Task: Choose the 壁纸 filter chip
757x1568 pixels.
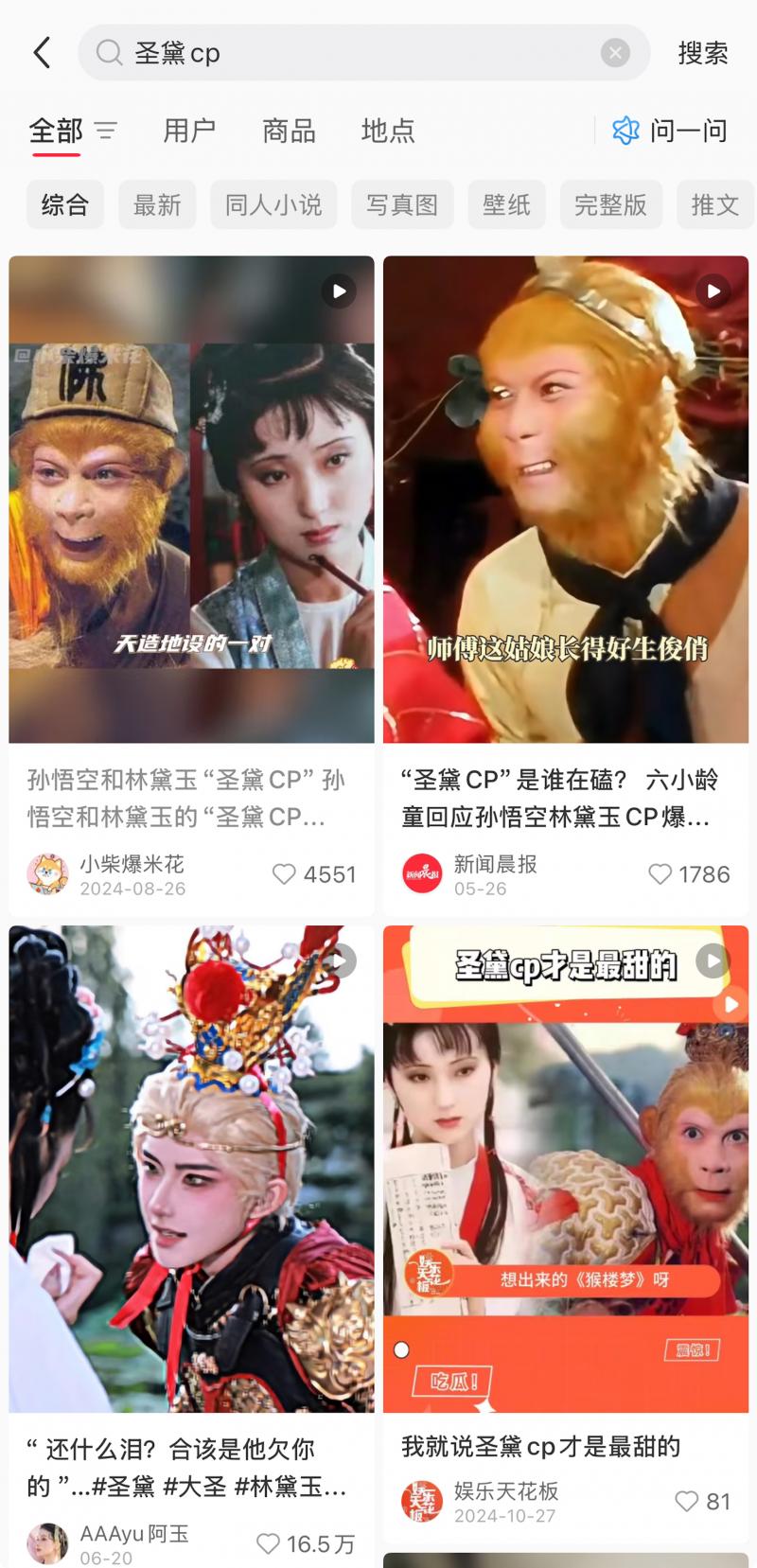Action: click(506, 204)
